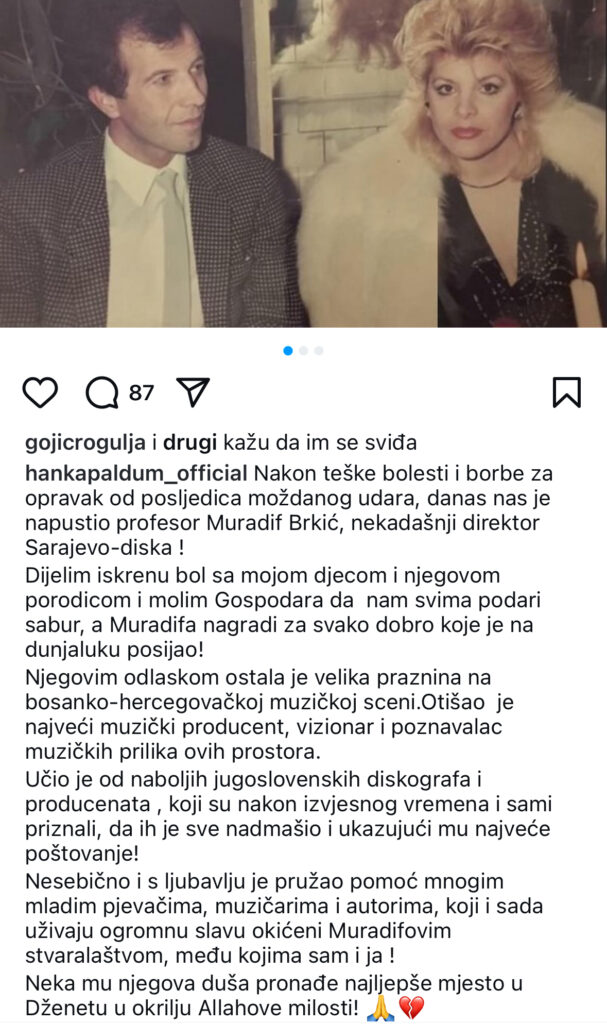The image size is (607, 1024).
Task: Share this post via the paper plane icon
Action: pos(193,392)
